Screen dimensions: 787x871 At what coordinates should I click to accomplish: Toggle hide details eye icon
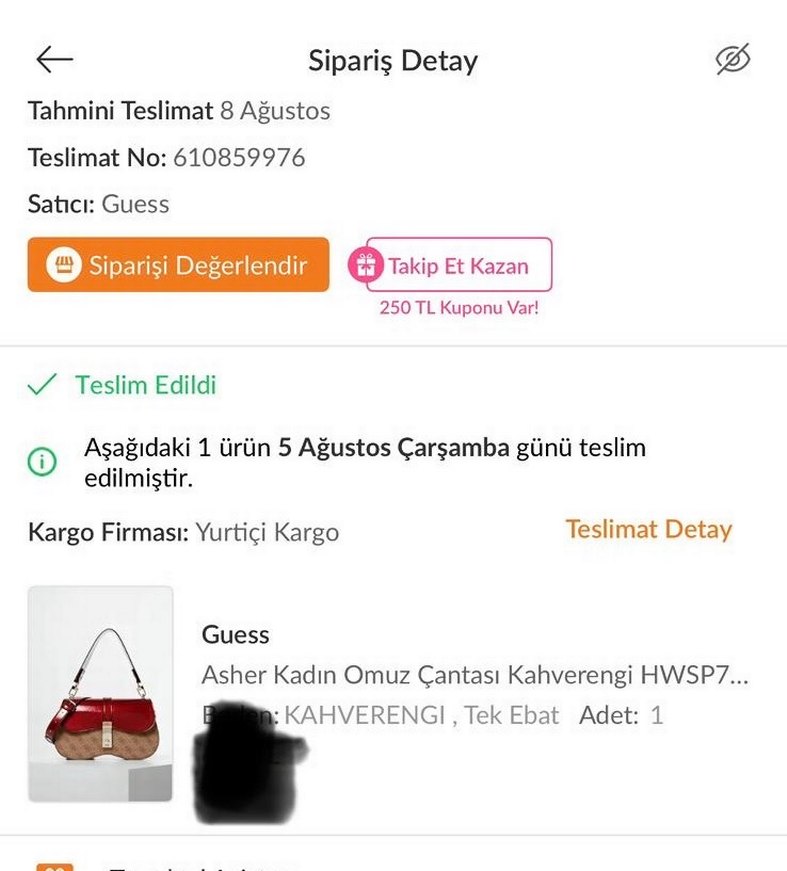pos(732,60)
